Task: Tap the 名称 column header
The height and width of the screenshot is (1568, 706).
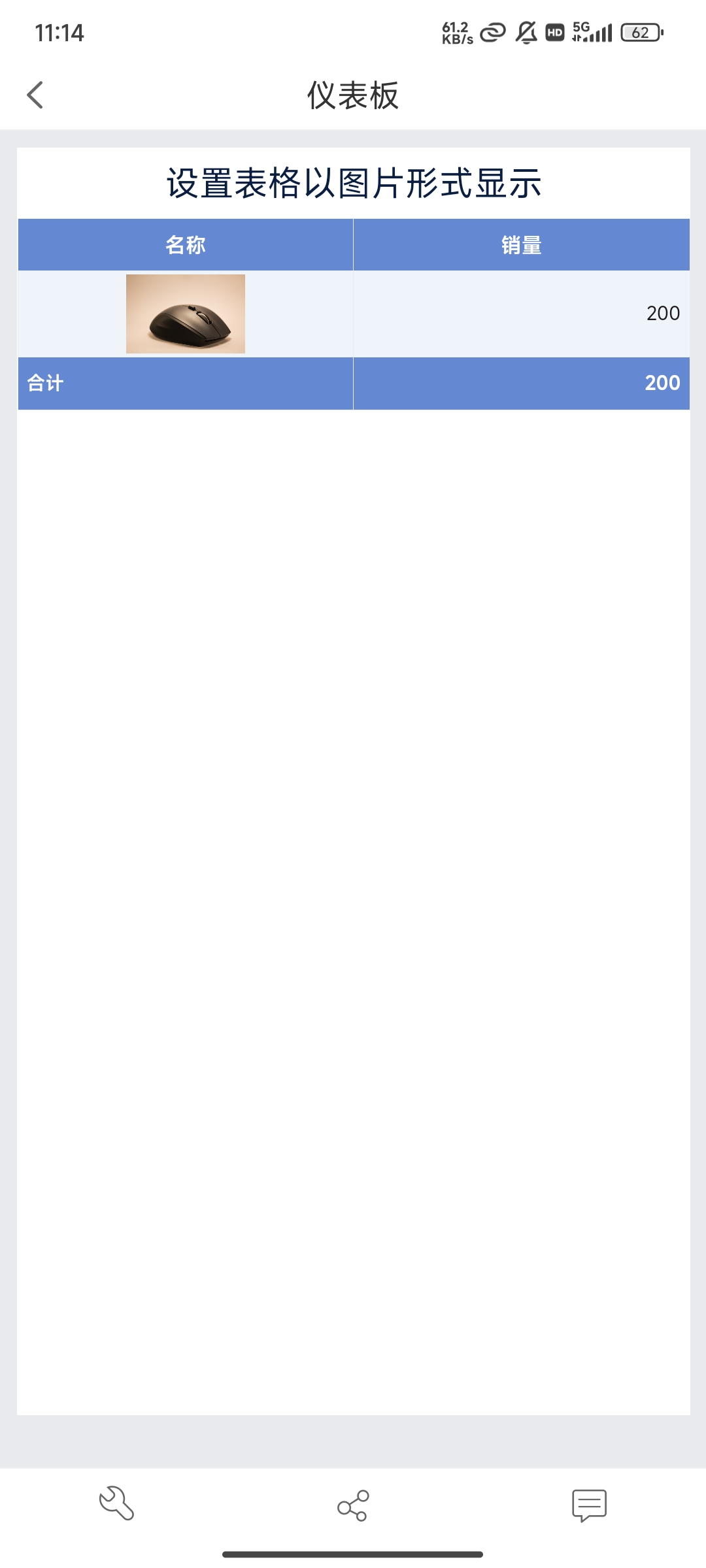Action: pos(186,245)
